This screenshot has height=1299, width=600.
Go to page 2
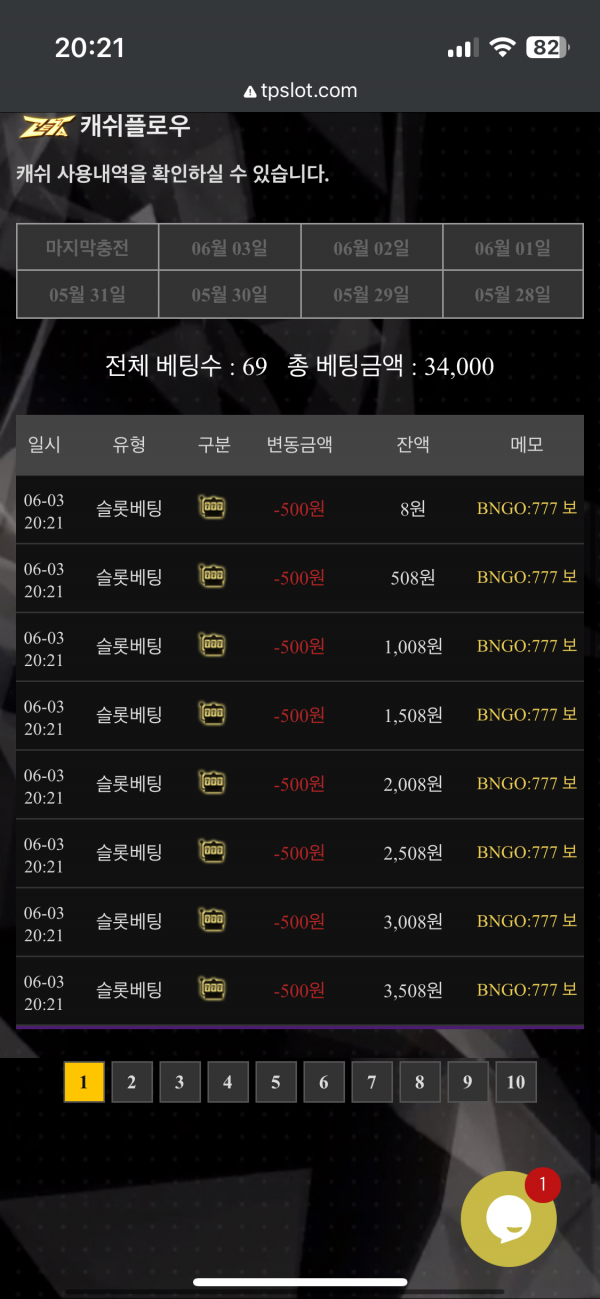(x=131, y=1082)
